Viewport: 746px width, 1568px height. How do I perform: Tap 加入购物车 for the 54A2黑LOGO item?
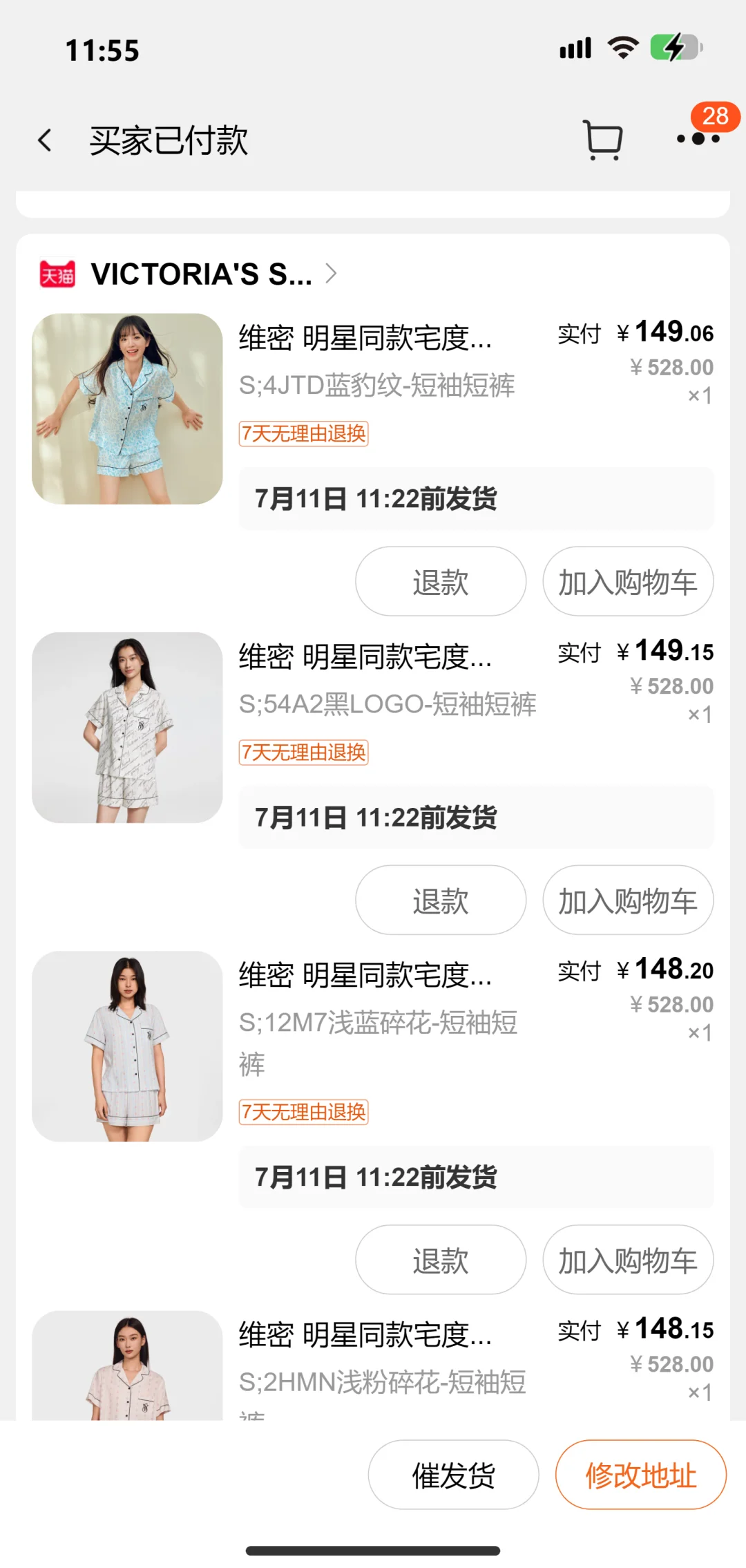(628, 900)
